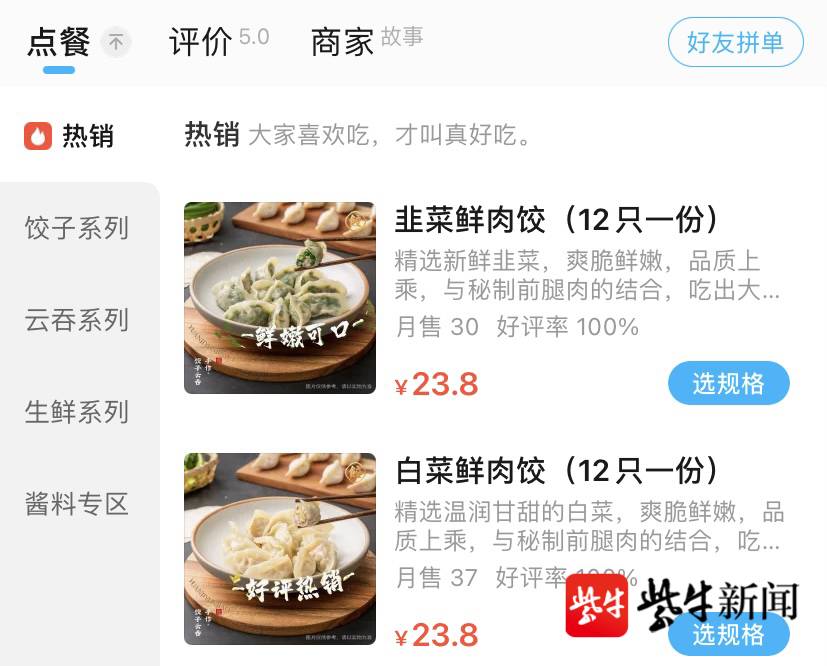Screen dimensions: 827x666
Task: Open the 商家 tab
Action: 343,42
